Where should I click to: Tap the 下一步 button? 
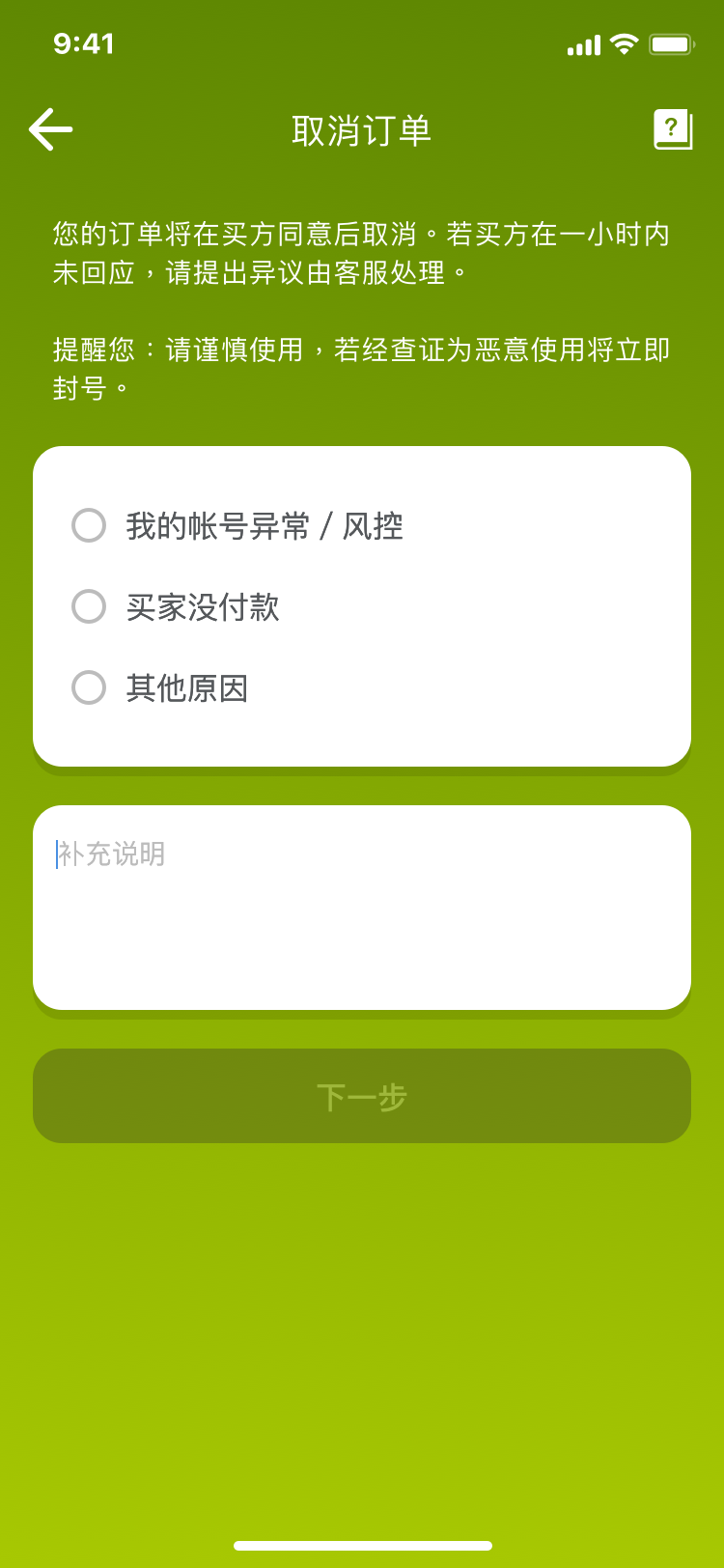[x=362, y=1096]
